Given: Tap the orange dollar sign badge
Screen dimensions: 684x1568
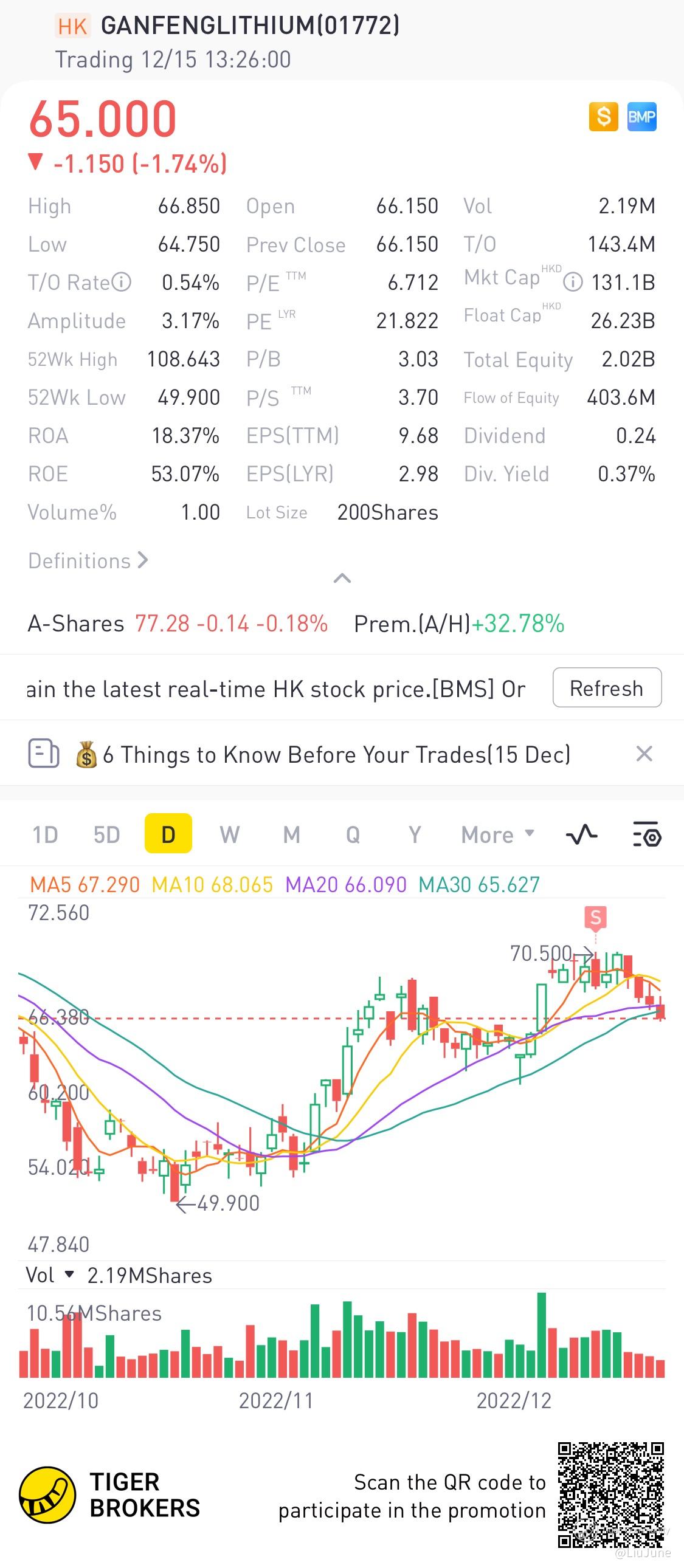Looking at the screenshot, I should click(603, 116).
